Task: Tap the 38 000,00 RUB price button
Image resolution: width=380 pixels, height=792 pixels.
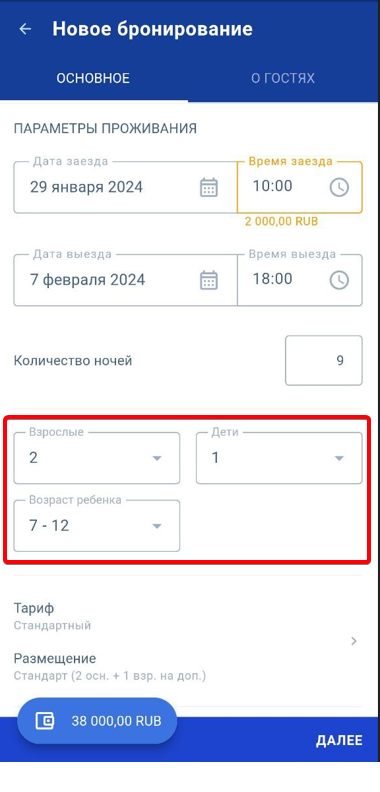Action: 97,721
